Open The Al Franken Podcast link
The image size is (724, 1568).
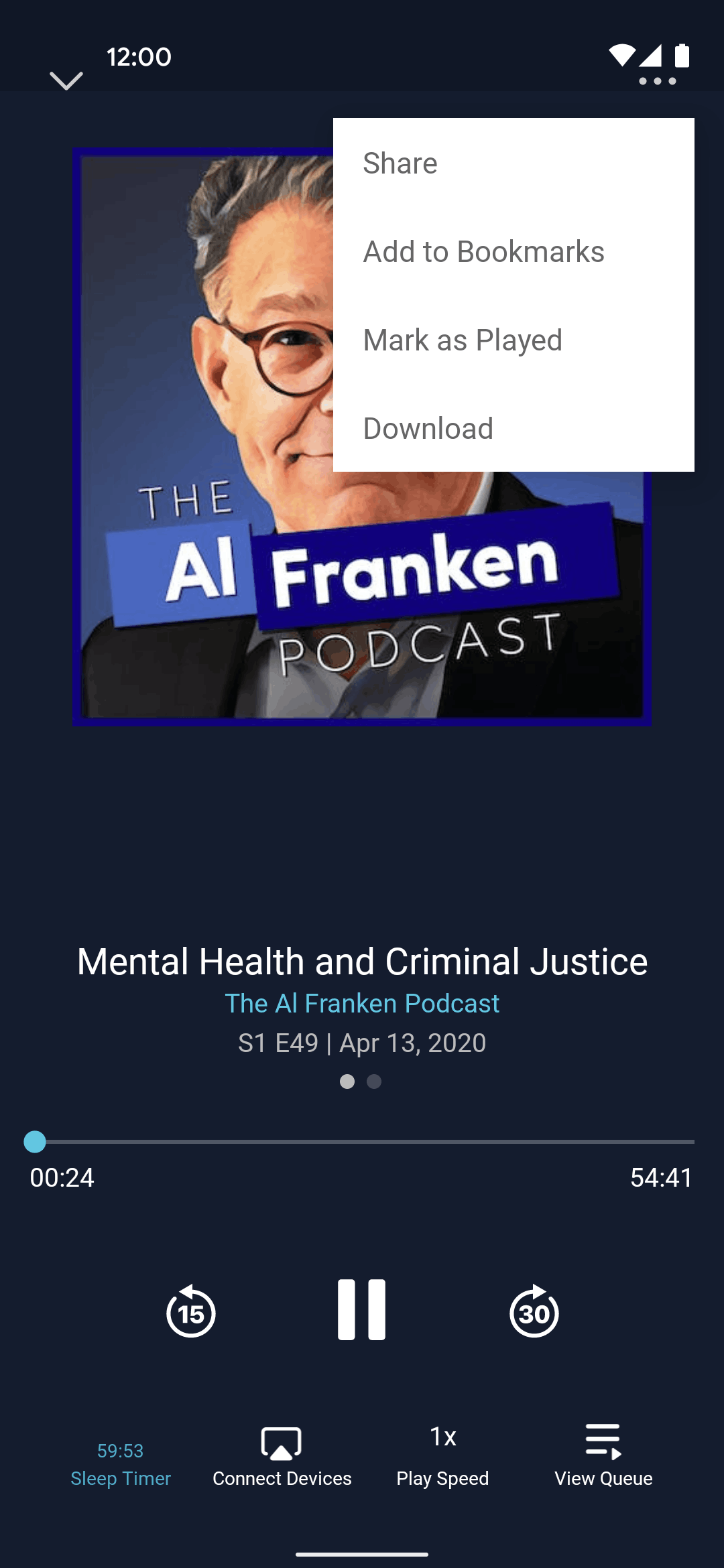pyautogui.click(x=362, y=1003)
